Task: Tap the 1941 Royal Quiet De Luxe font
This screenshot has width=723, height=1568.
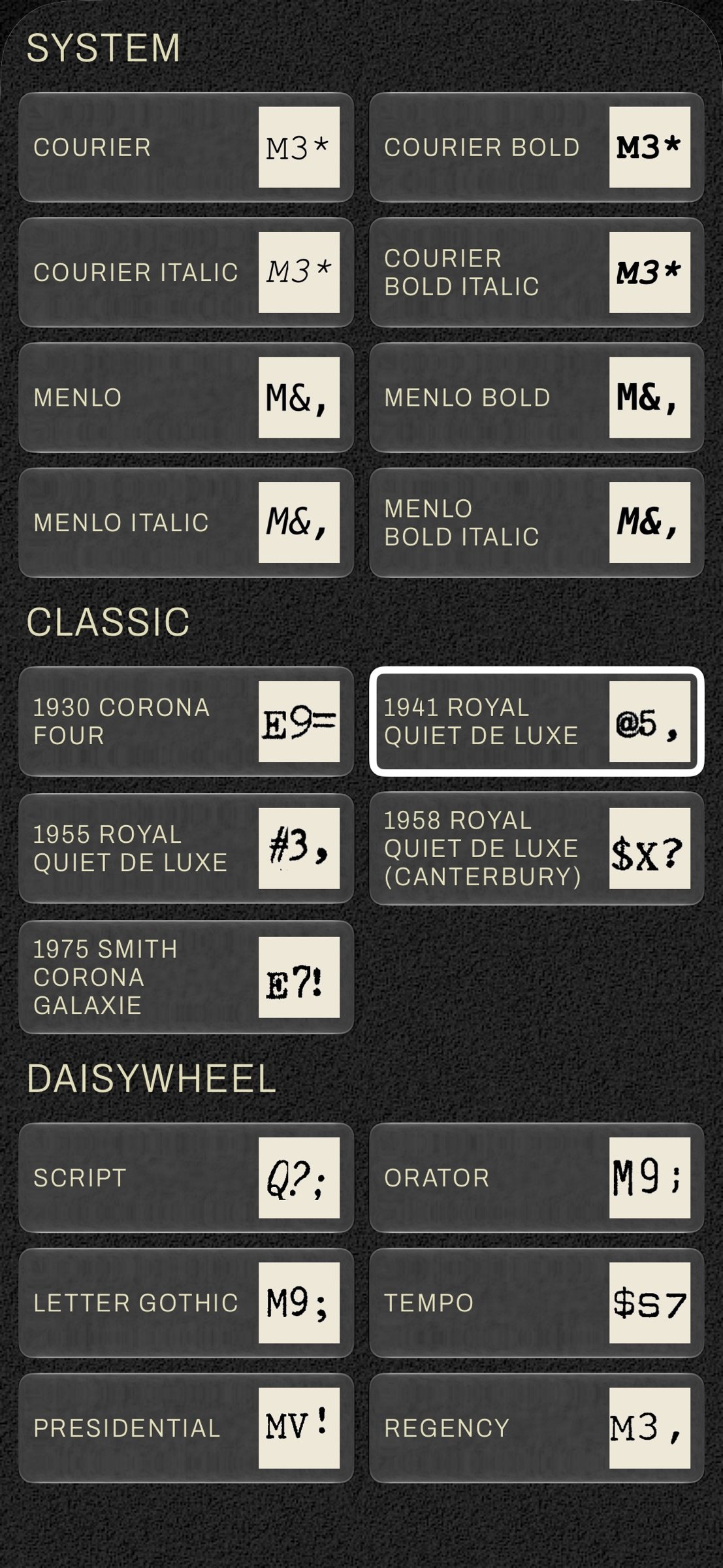Action: coord(536,721)
